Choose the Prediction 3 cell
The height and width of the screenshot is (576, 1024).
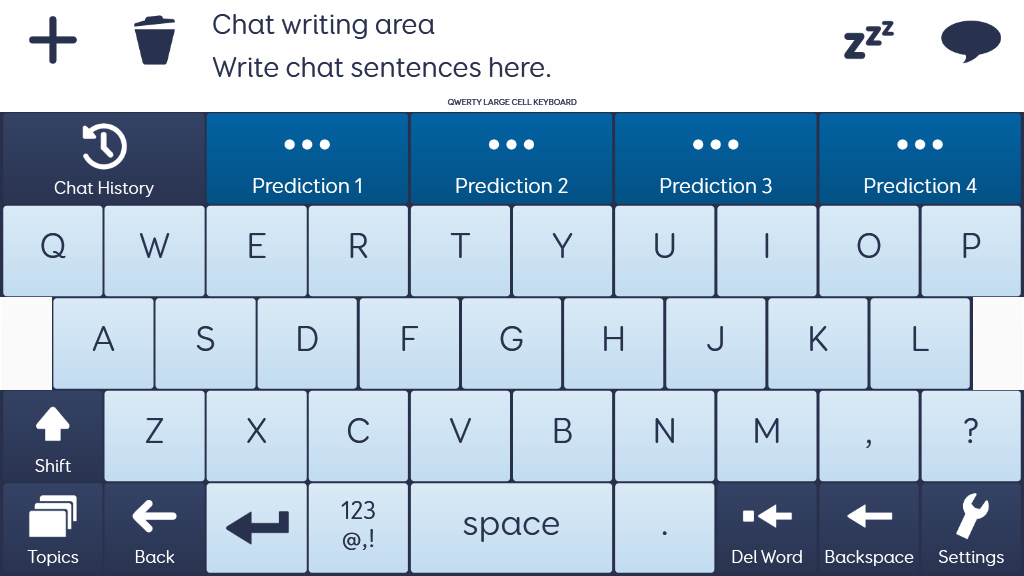[715, 158]
